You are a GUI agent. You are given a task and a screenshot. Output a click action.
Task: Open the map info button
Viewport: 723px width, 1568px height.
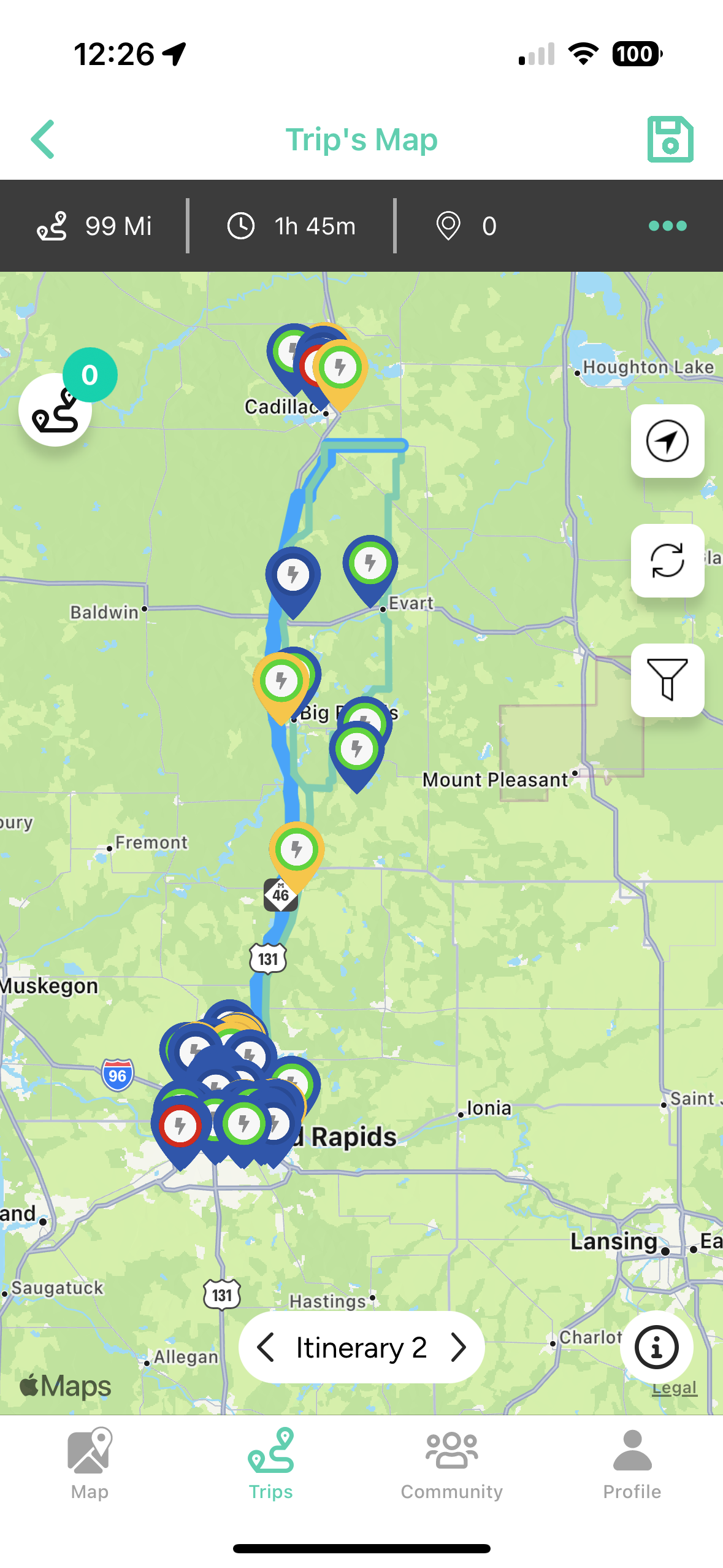click(656, 1348)
